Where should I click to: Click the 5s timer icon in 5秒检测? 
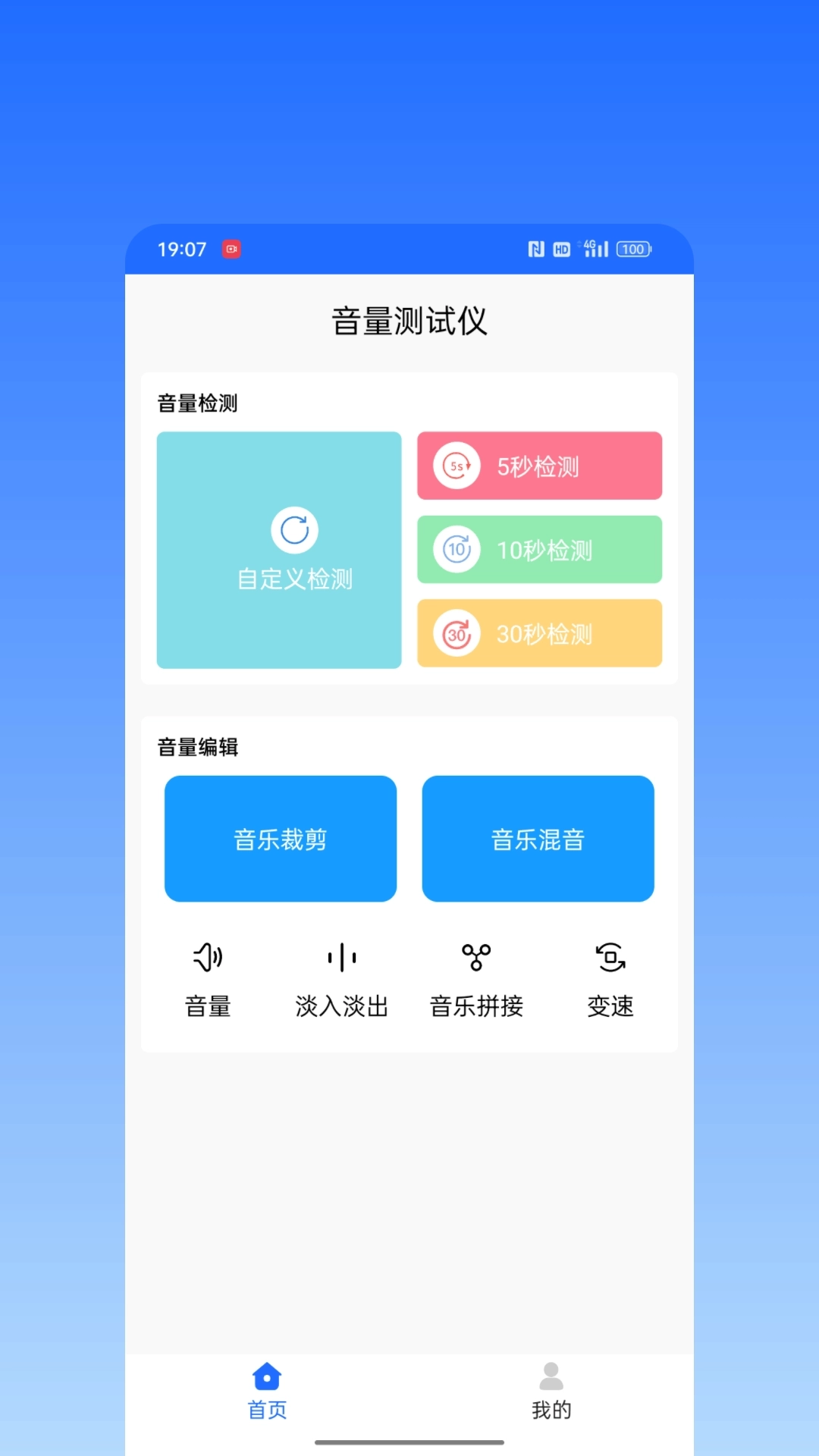(455, 466)
